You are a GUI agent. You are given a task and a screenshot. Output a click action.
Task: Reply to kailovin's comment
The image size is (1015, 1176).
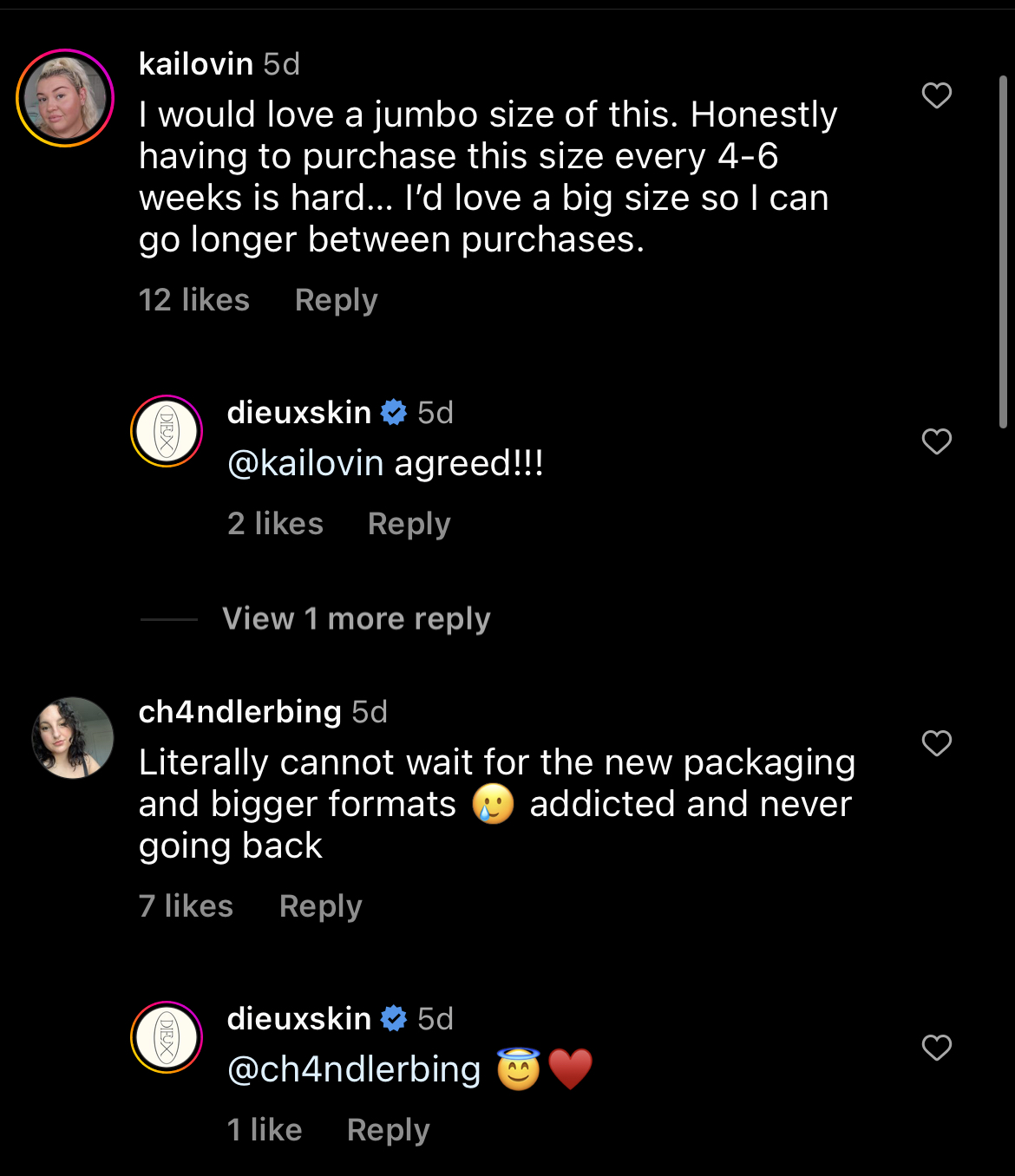(336, 300)
